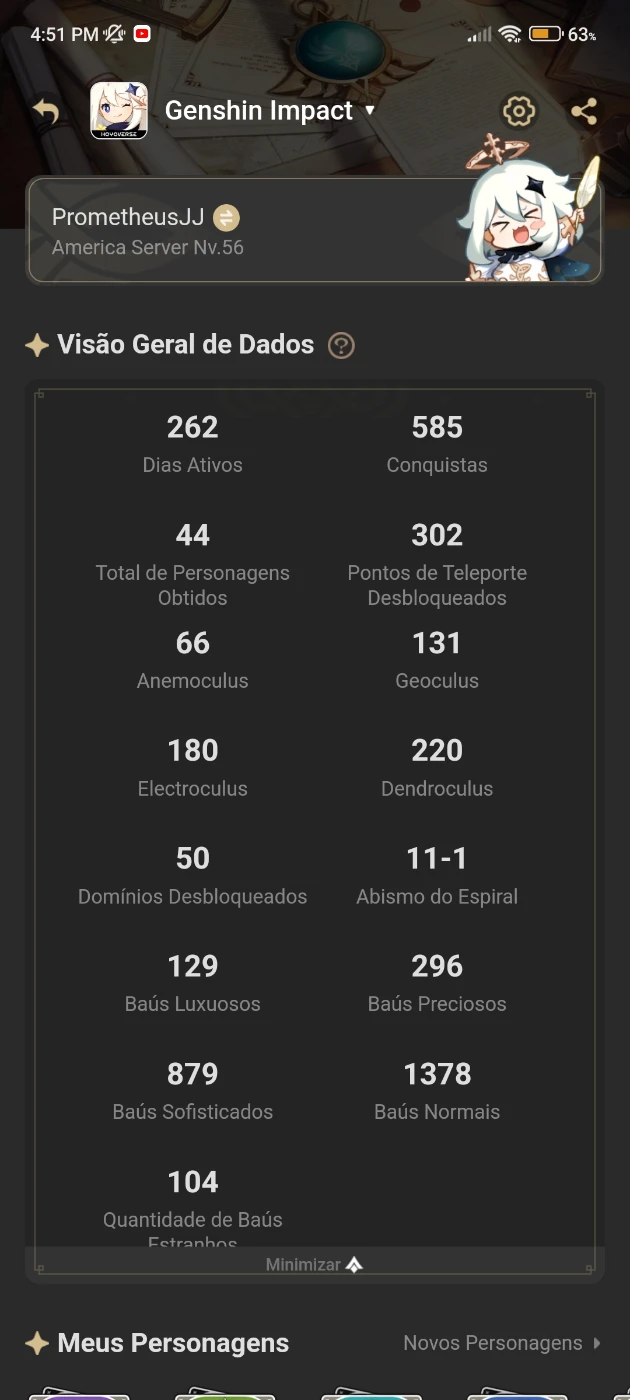The height and width of the screenshot is (1400, 630).
Task: Go back using the return arrow
Action: pyautogui.click(x=46, y=111)
